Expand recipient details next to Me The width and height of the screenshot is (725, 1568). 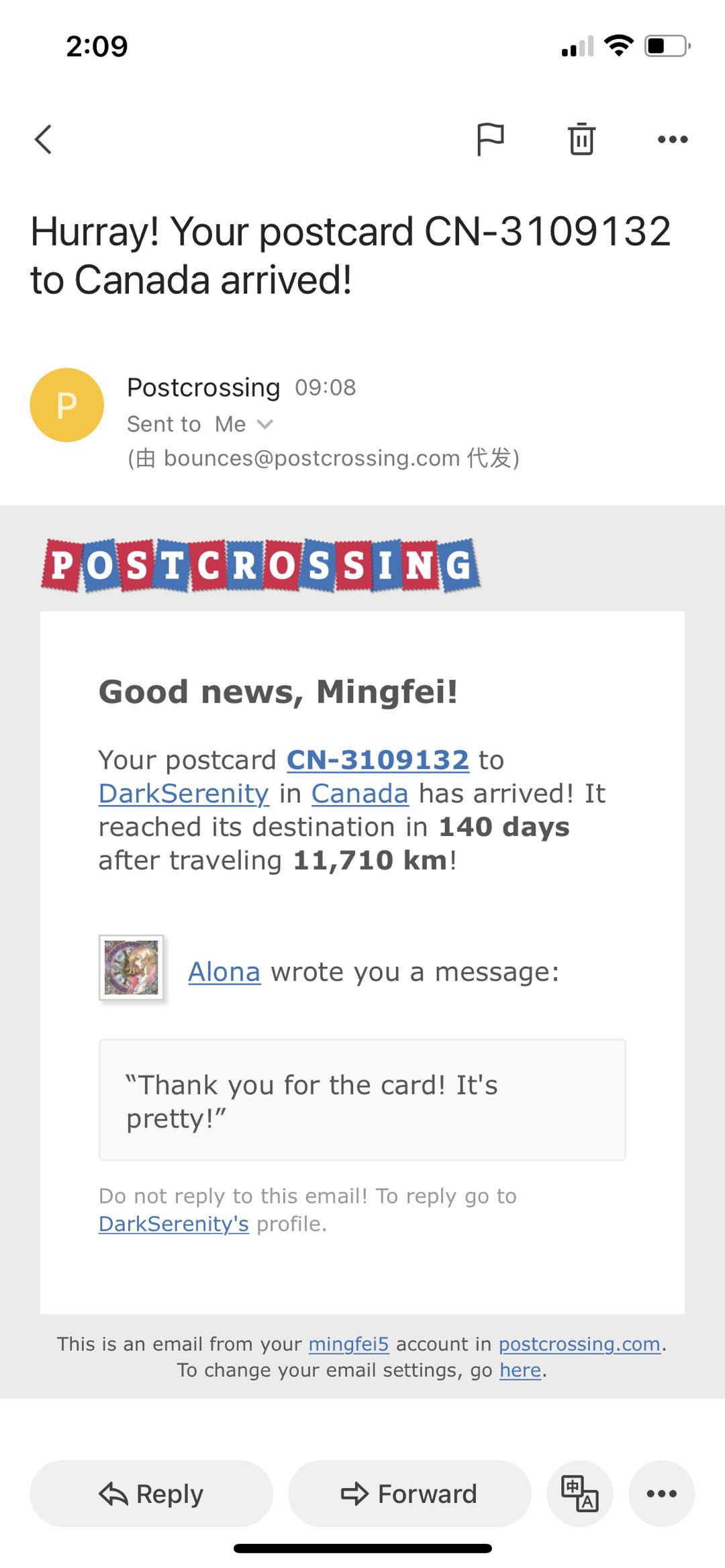(x=265, y=424)
